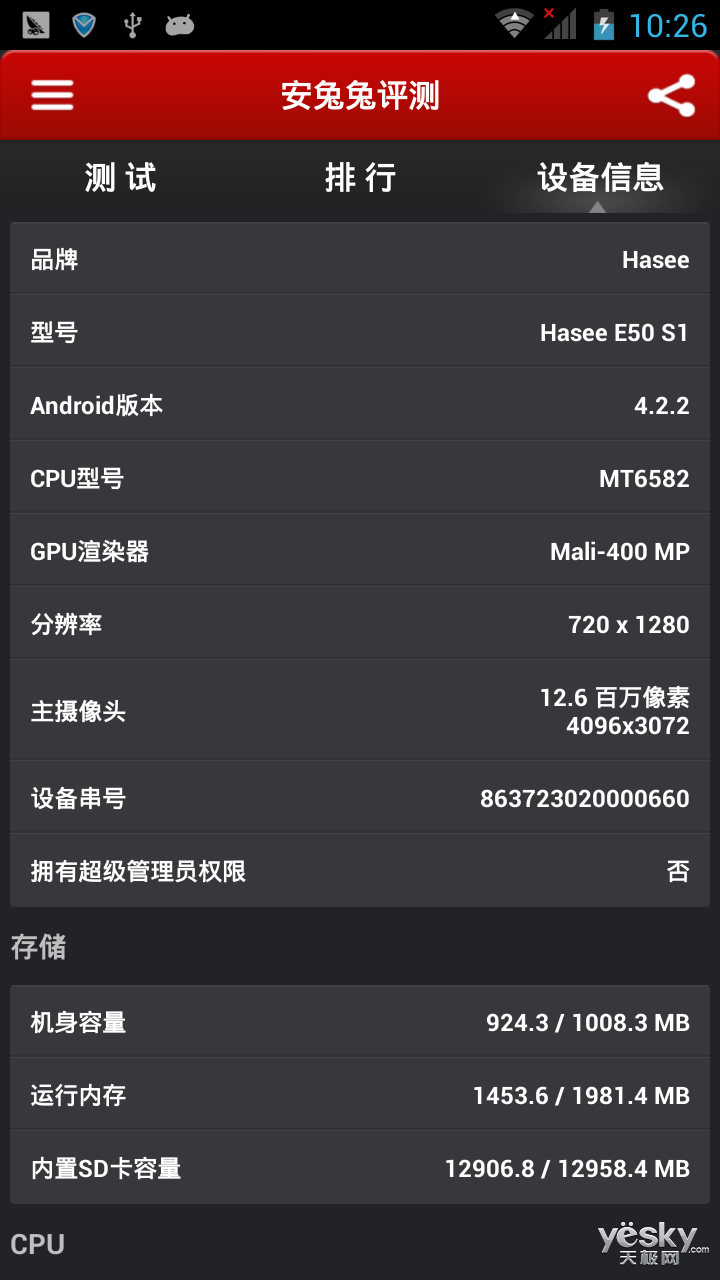Switch to the 测试 tab
Screen dimensions: 720x1280
pyautogui.click(x=120, y=178)
